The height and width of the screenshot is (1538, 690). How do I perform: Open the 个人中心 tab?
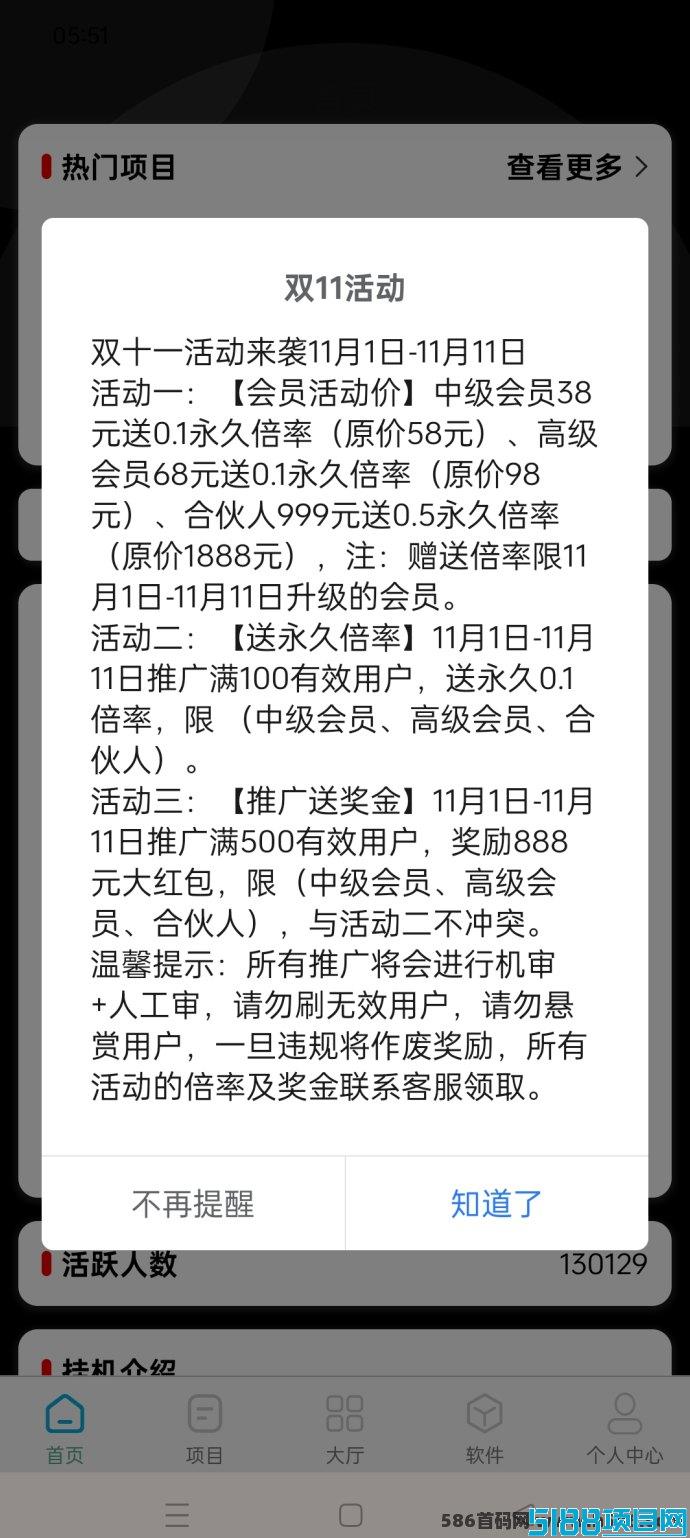click(625, 1428)
